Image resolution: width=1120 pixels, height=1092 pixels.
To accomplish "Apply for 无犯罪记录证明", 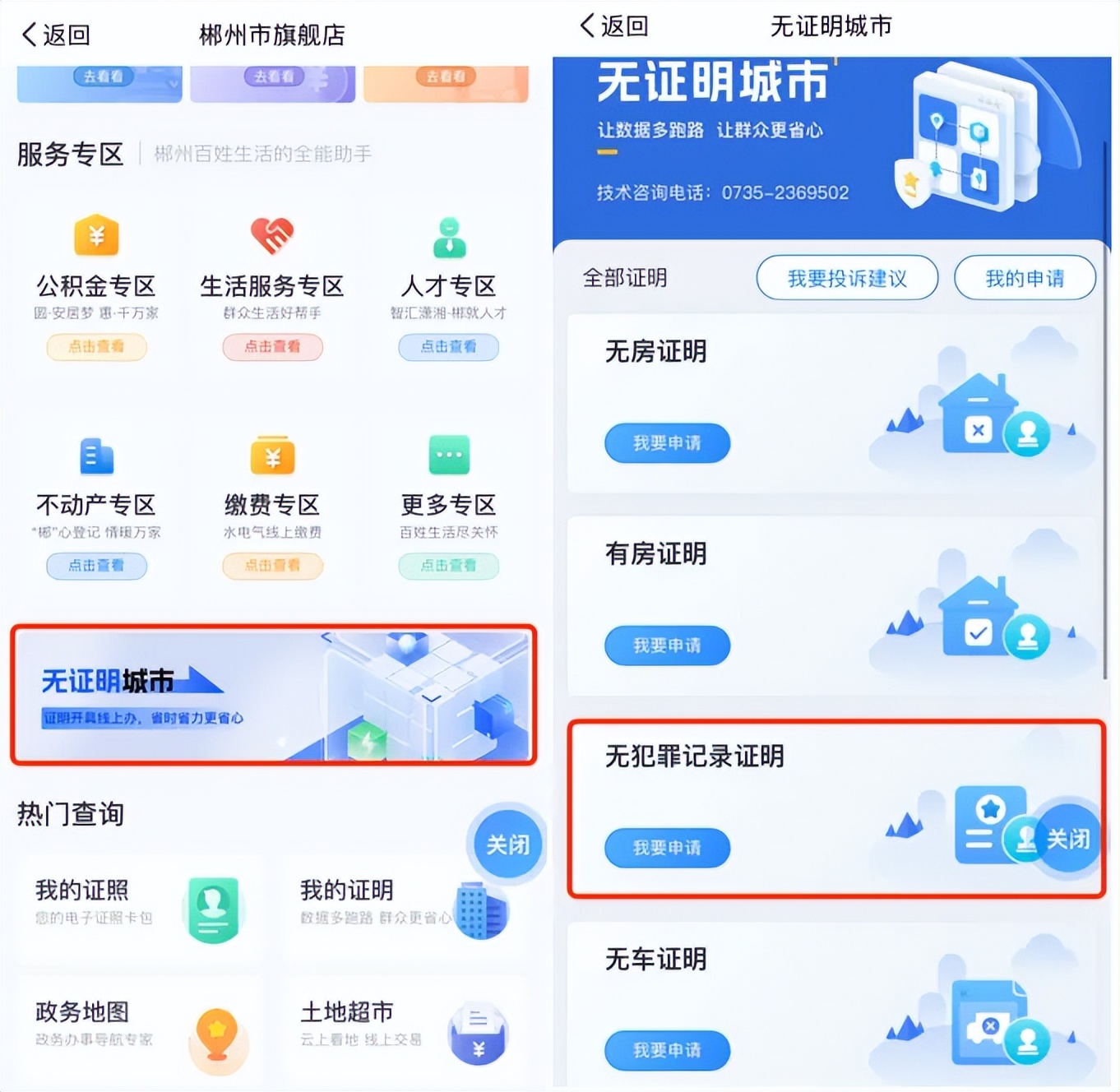I will coord(667,848).
